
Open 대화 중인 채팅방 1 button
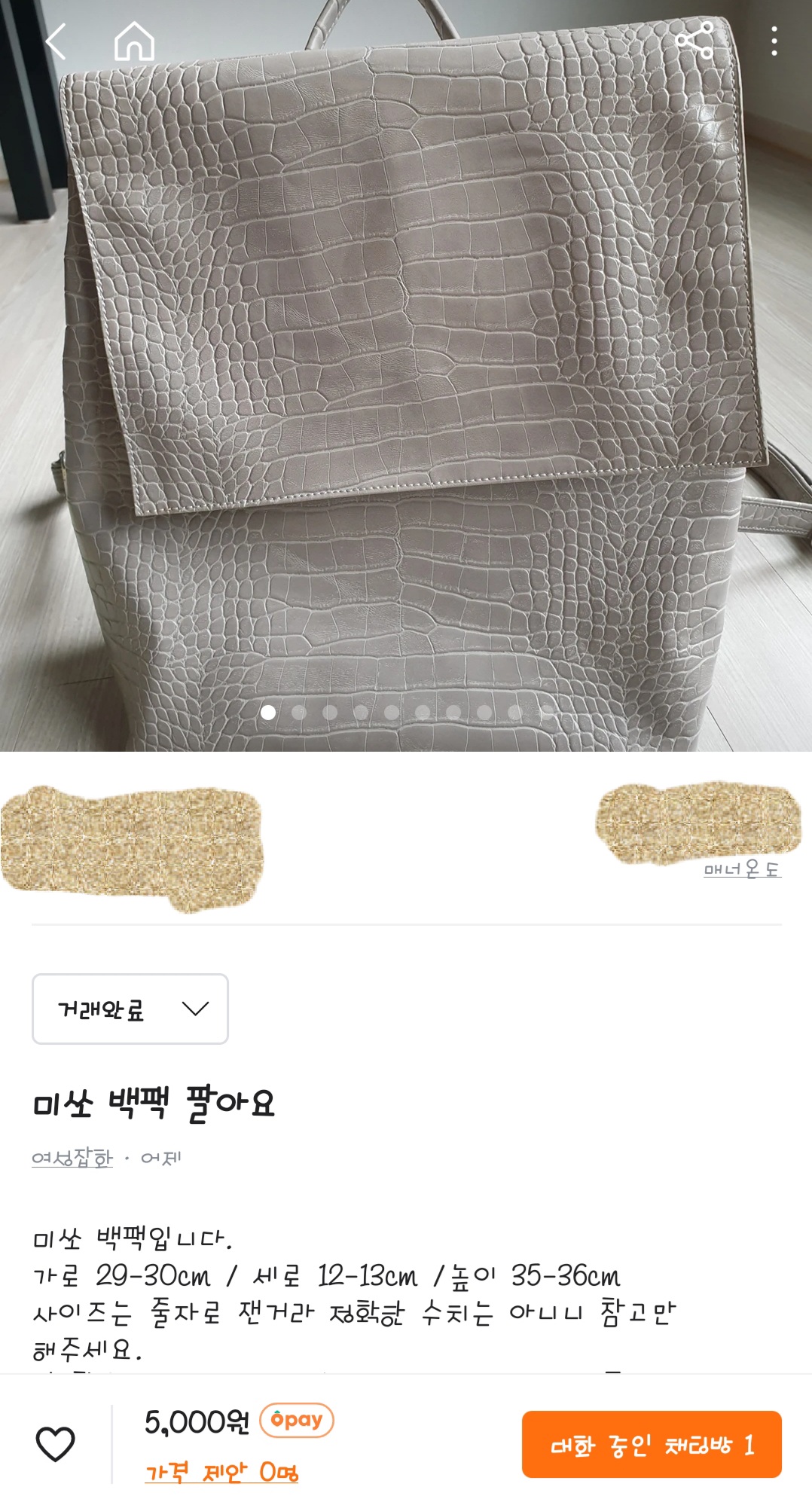point(652,1444)
